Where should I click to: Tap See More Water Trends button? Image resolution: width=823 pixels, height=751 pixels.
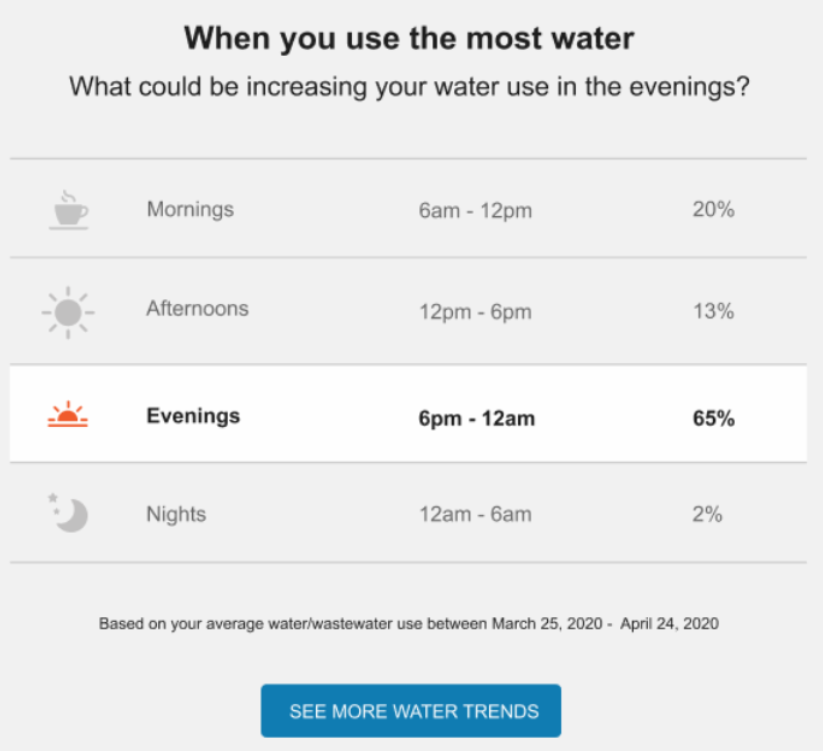tap(411, 711)
